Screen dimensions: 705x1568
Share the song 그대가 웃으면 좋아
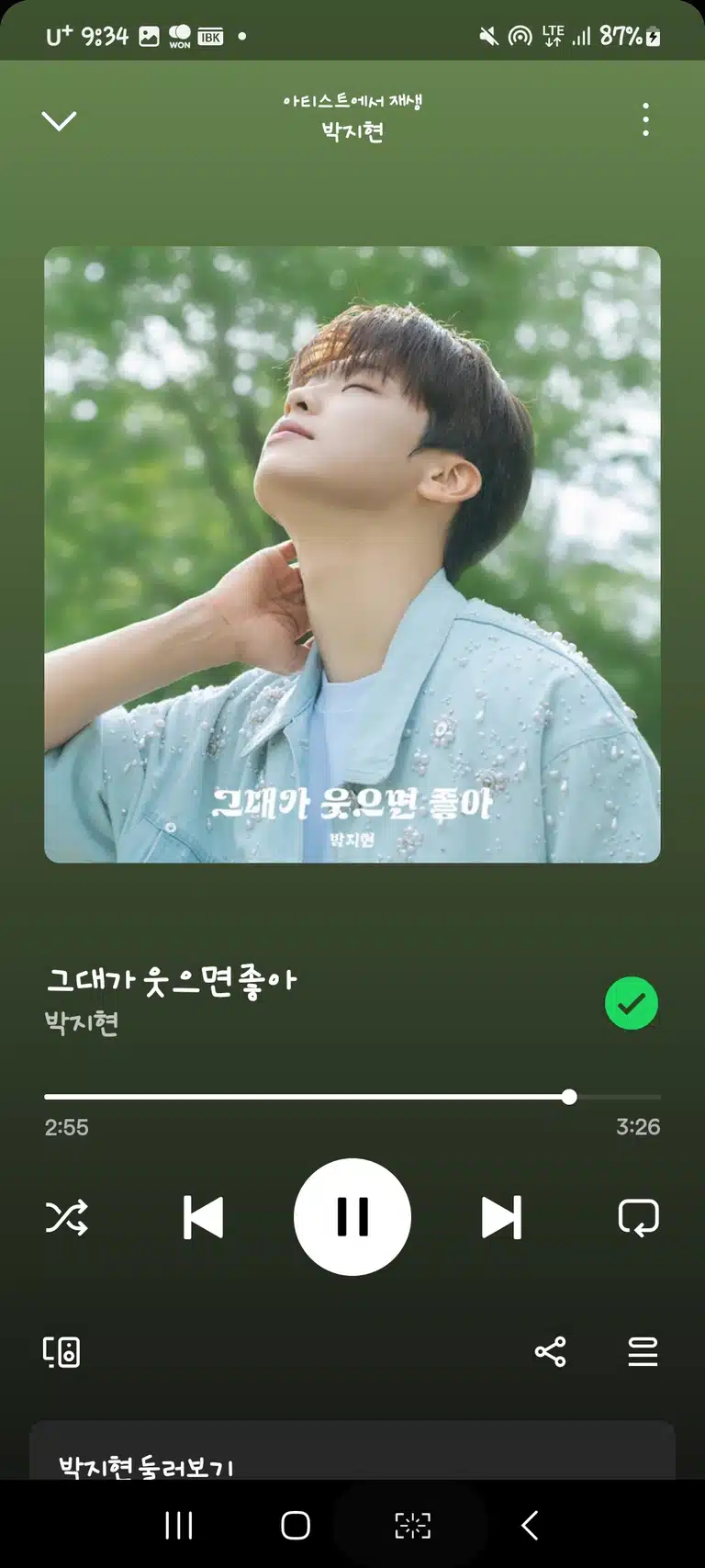point(550,1352)
